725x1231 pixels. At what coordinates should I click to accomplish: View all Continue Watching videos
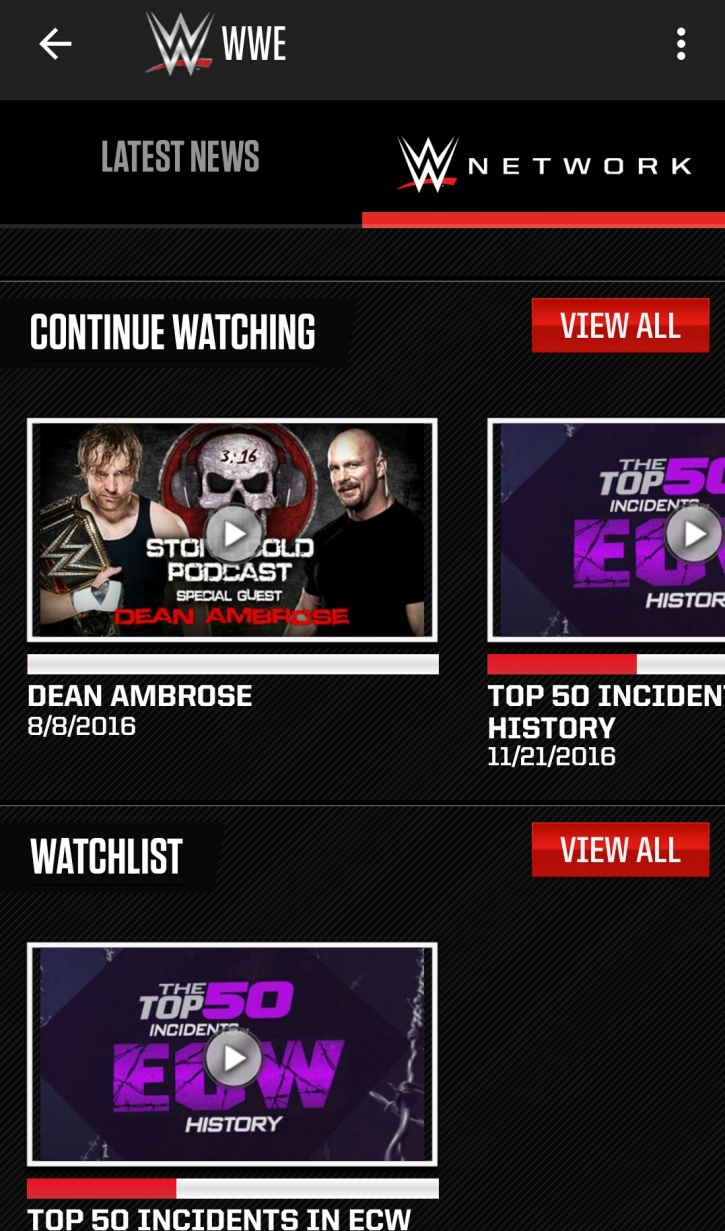pos(620,326)
